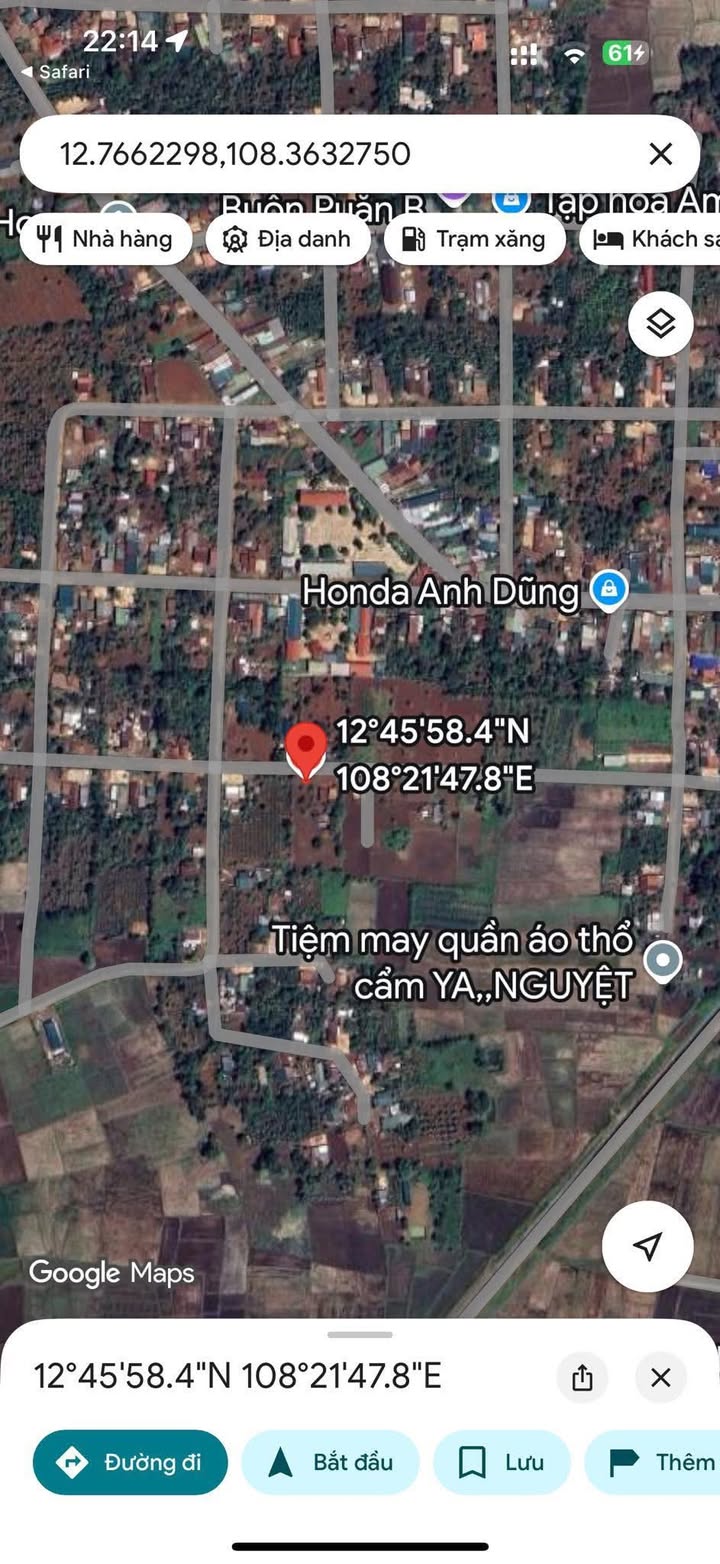
Task: Start navigation with Bắt đầu
Action: tap(330, 1462)
